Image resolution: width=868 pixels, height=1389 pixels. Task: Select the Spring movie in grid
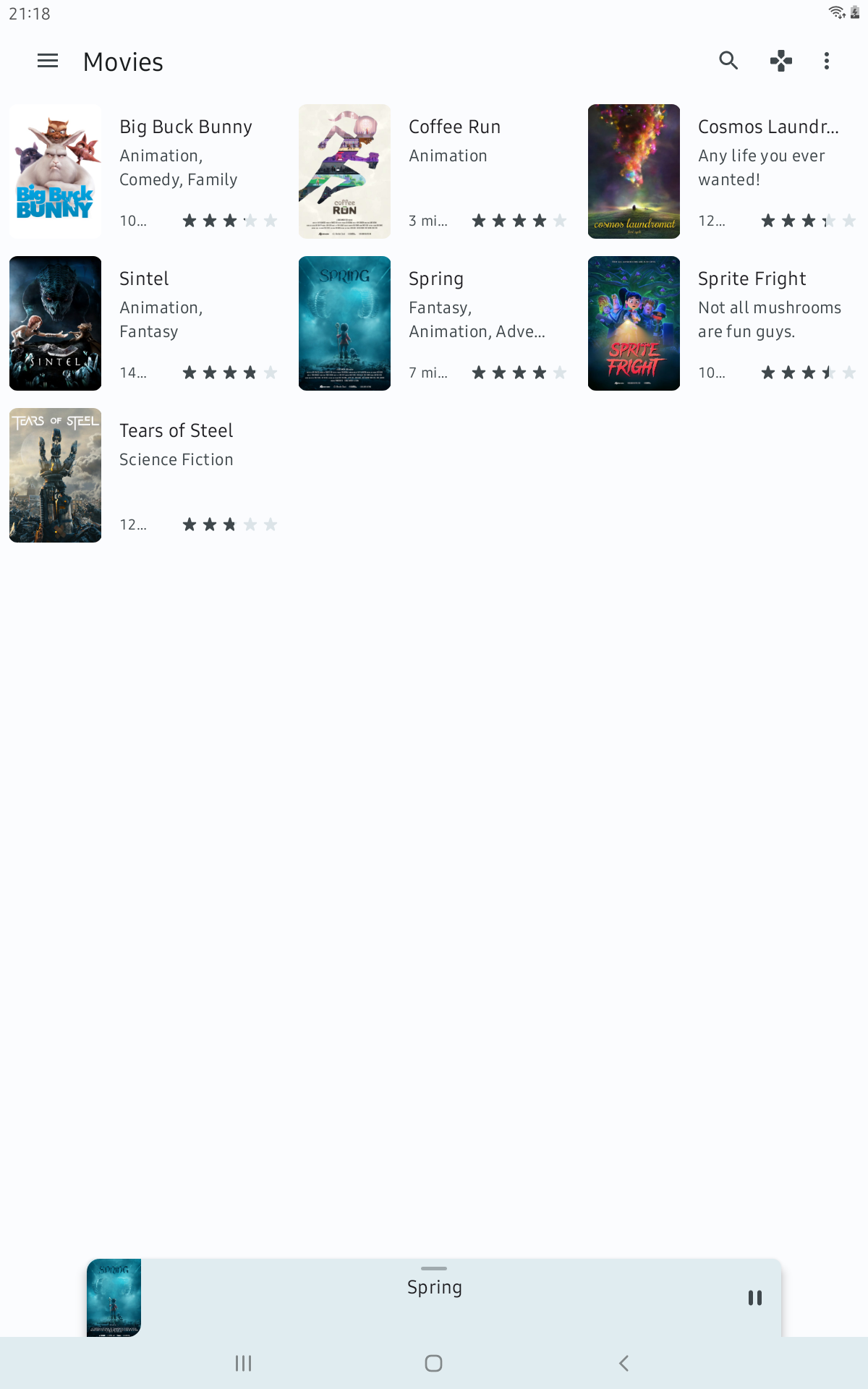[x=434, y=323]
